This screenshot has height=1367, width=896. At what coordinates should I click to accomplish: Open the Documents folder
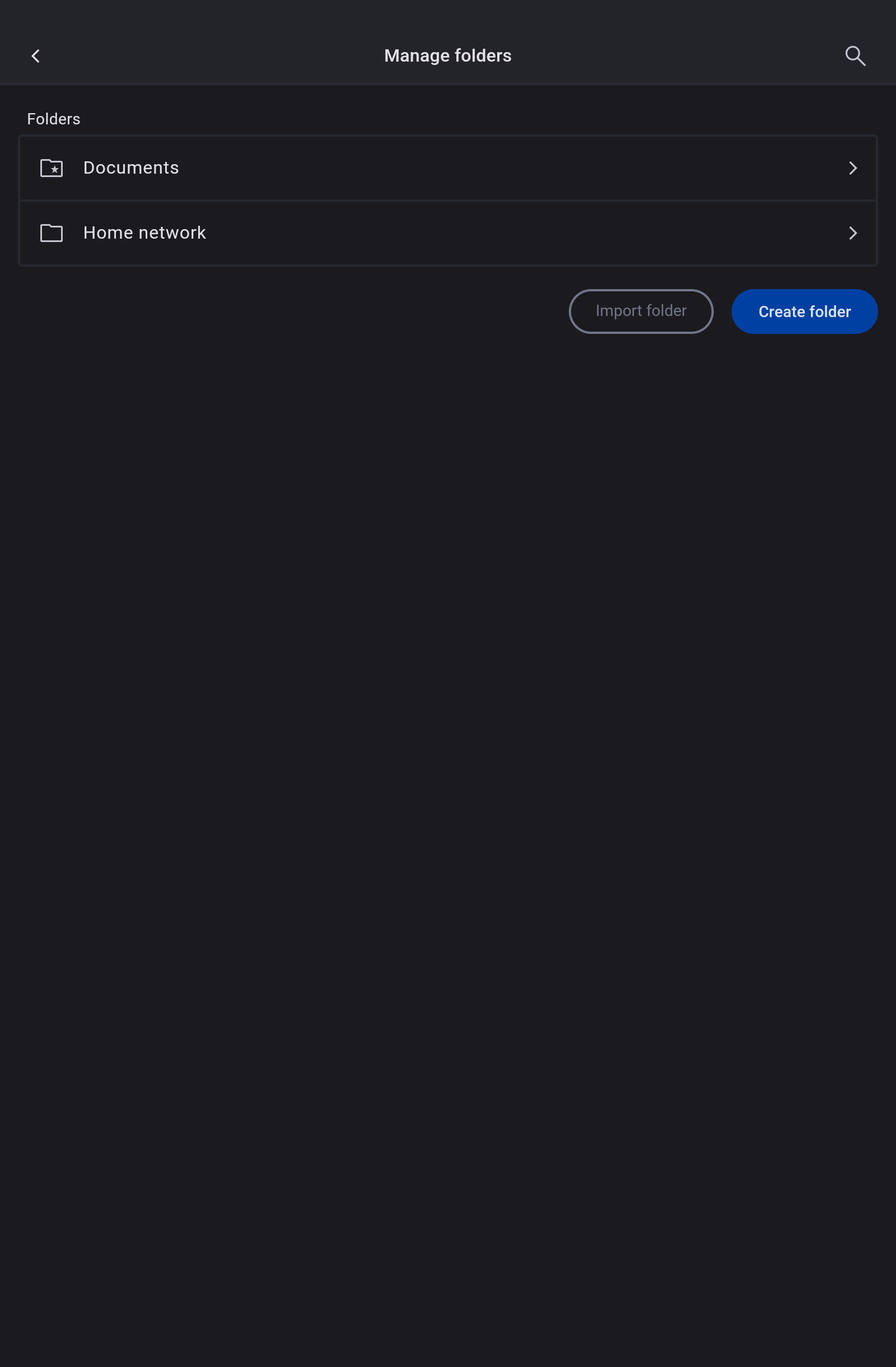pos(447,168)
